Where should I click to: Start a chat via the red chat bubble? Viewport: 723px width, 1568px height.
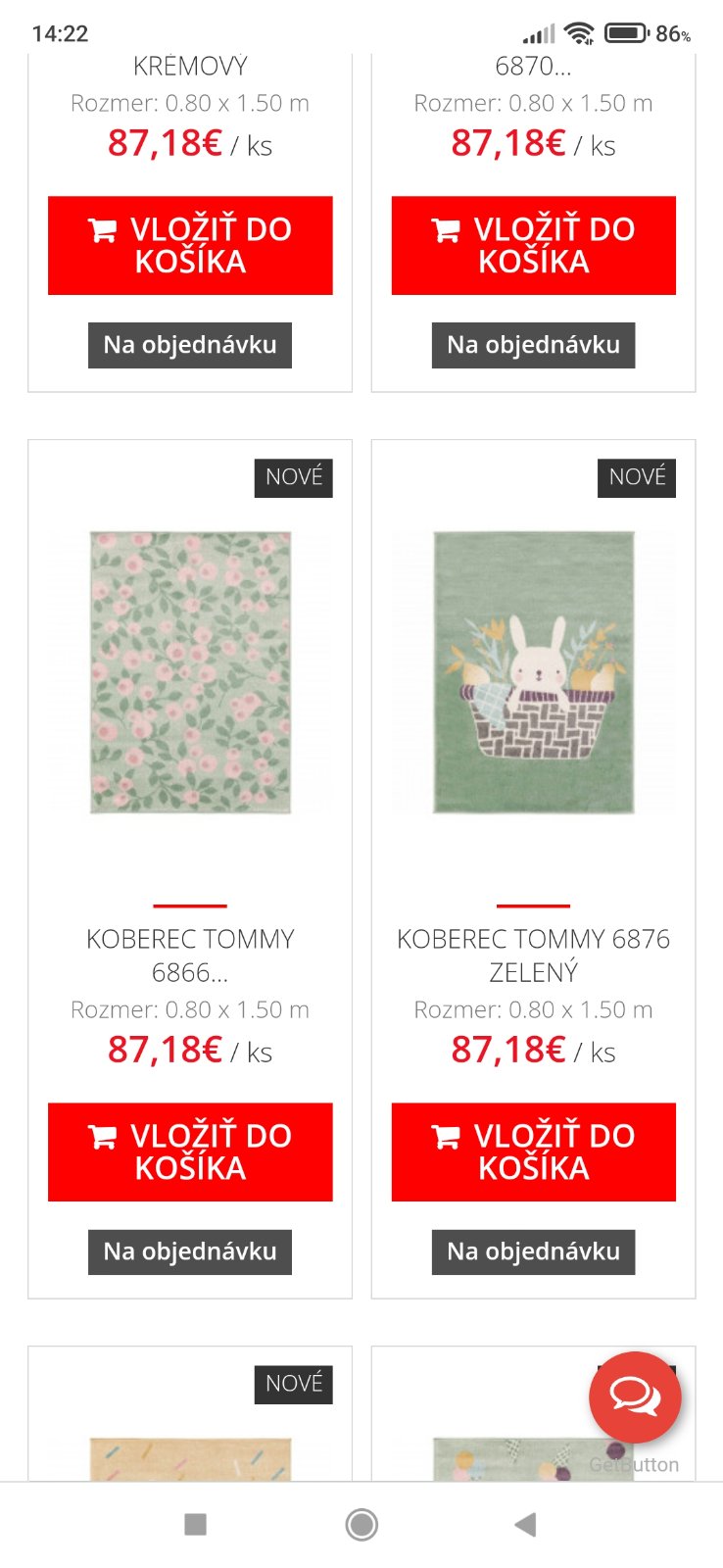pos(635,1396)
